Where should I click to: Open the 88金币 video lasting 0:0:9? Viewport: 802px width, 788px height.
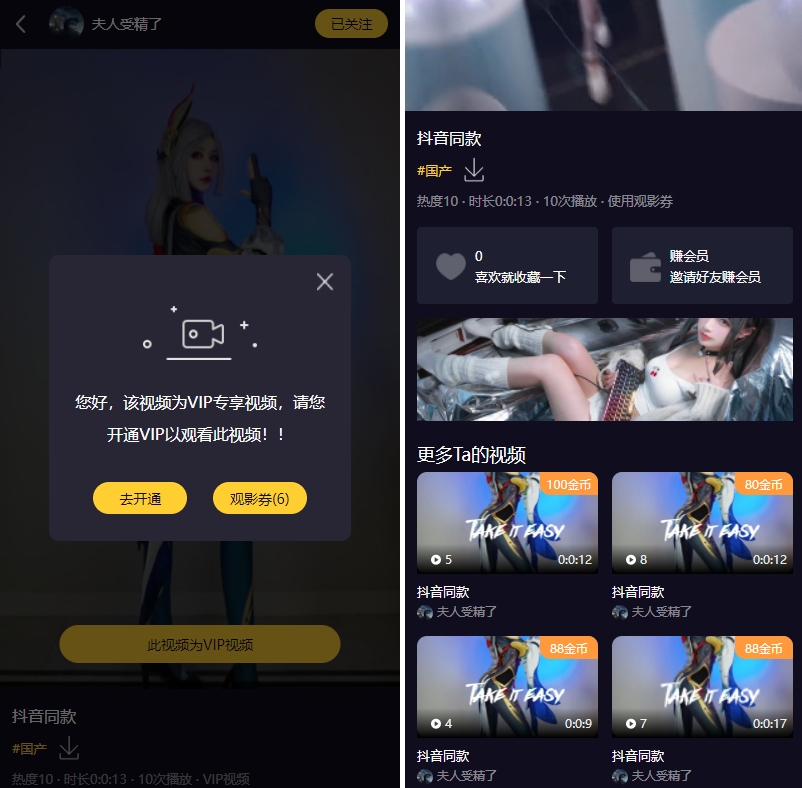507,686
